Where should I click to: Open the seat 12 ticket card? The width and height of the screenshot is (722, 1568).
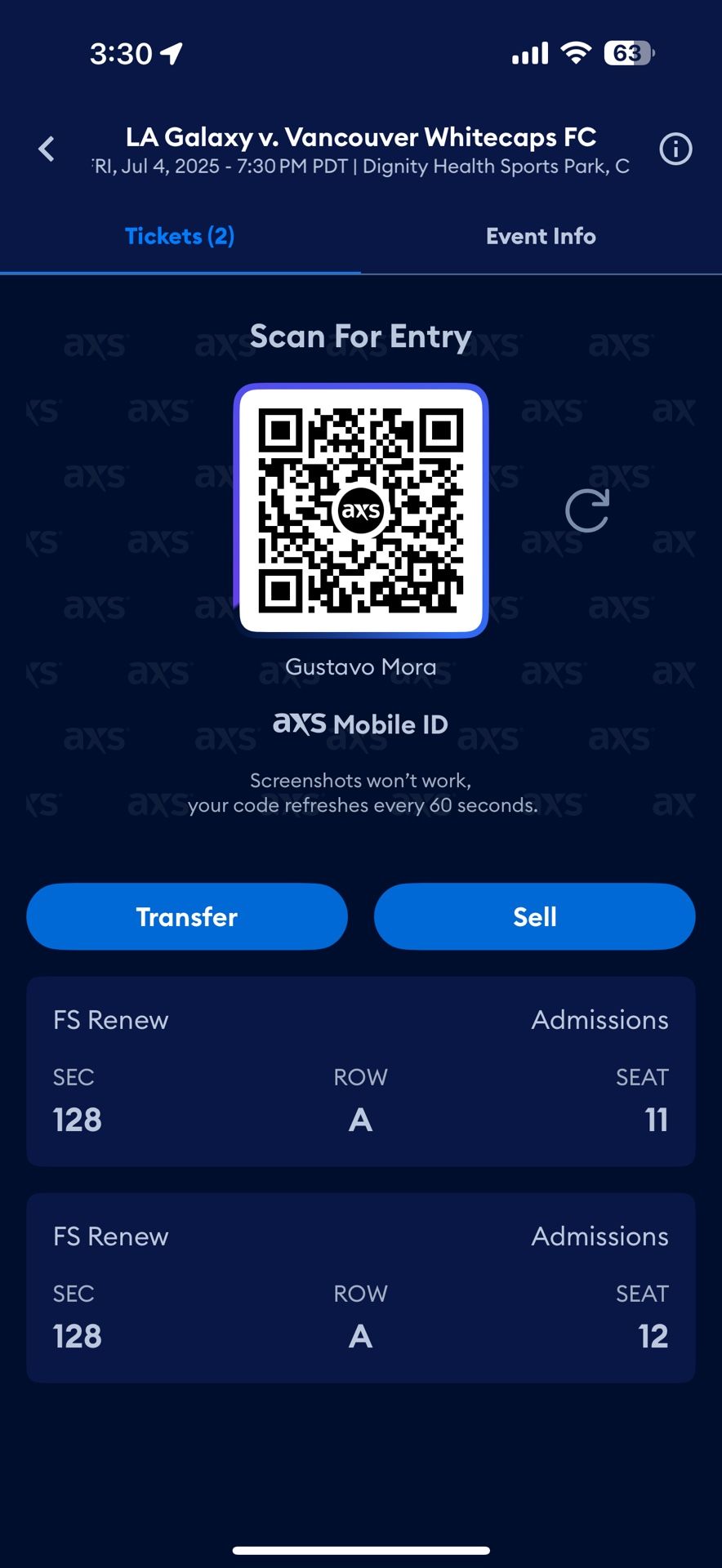(361, 1288)
